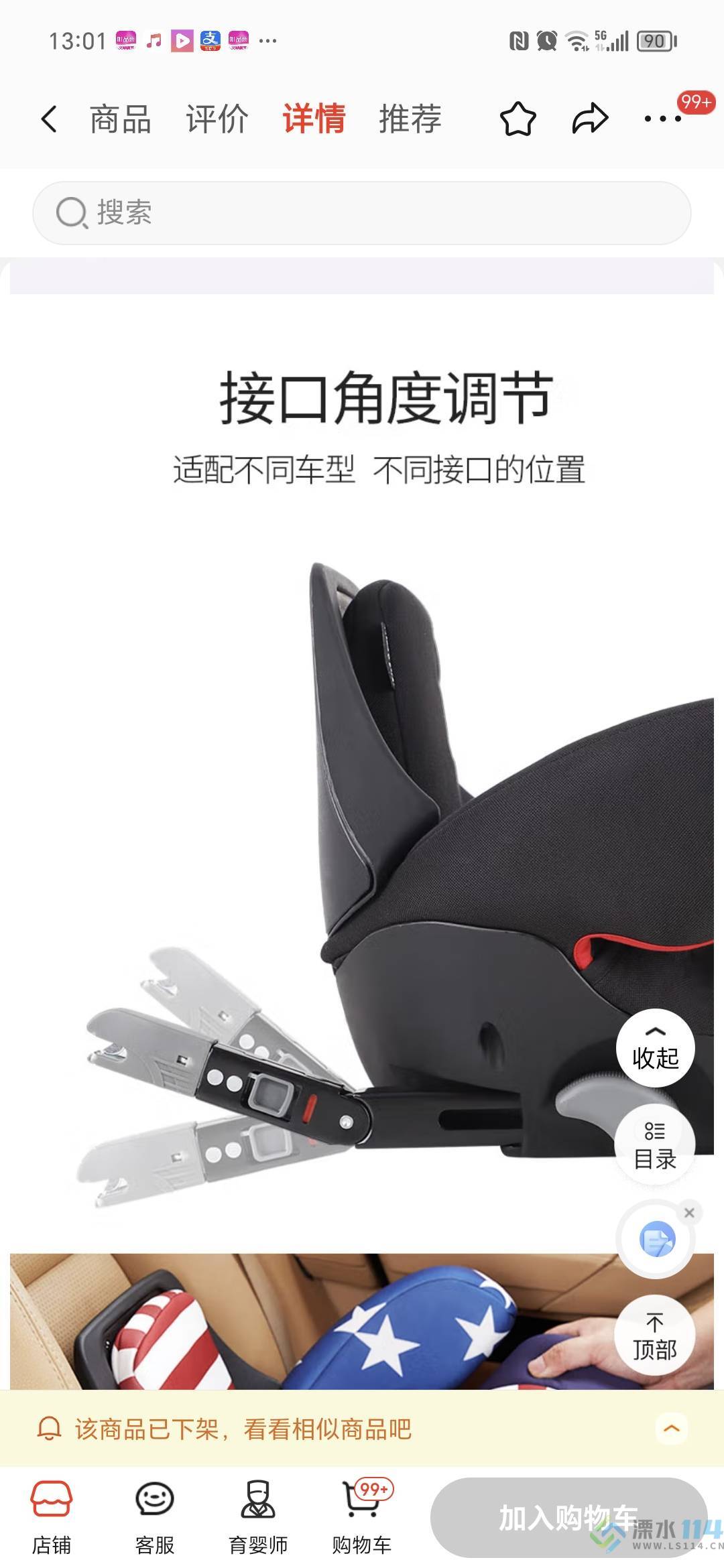The width and height of the screenshot is (724, 1568).
Task: Switch to the 推荐 tab
Action: [x=410, y=119]
